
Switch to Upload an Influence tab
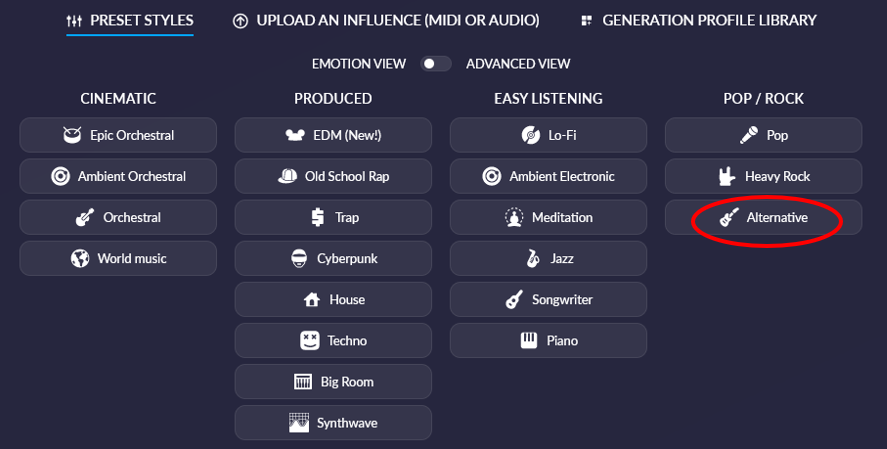click(x=386, y=20)
